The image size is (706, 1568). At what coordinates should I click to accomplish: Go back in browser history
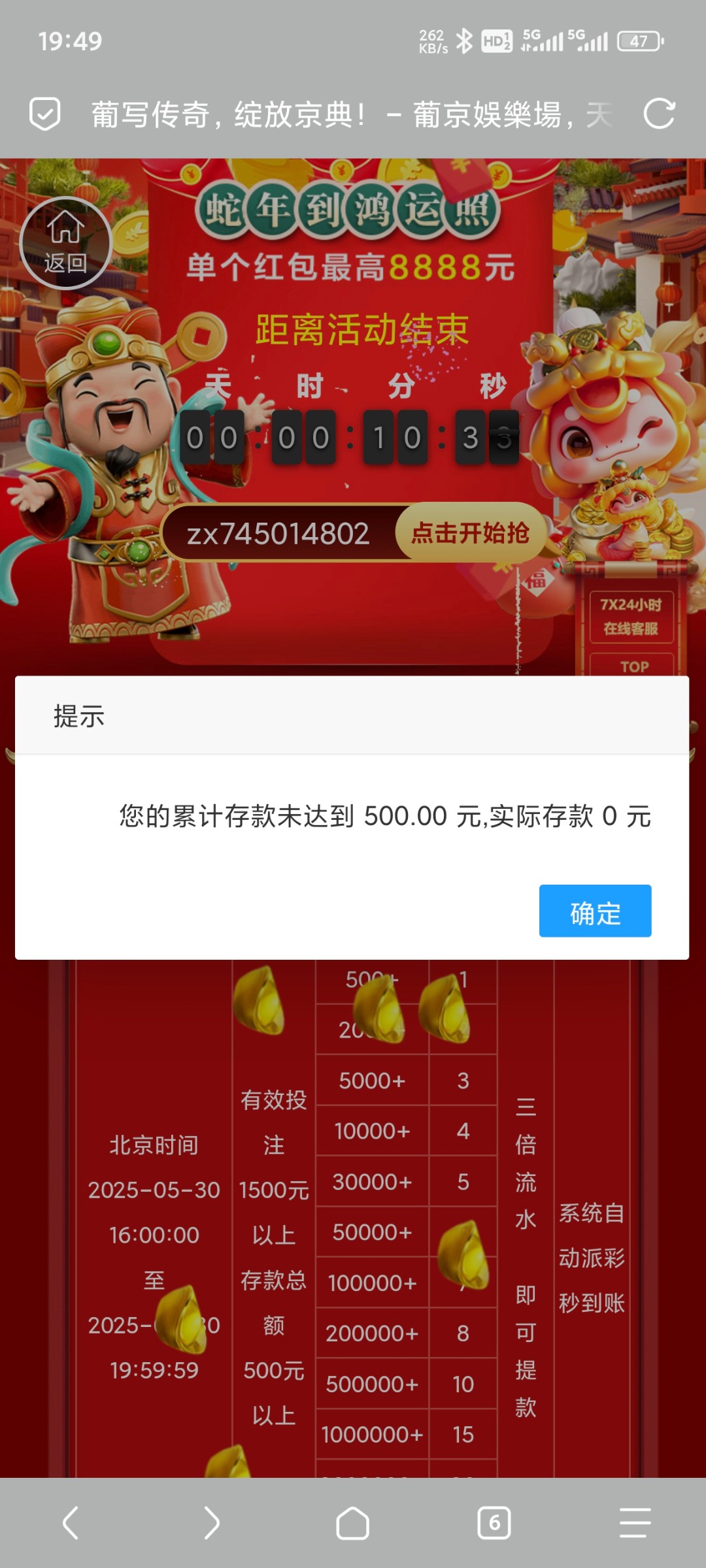[71, 1523]
